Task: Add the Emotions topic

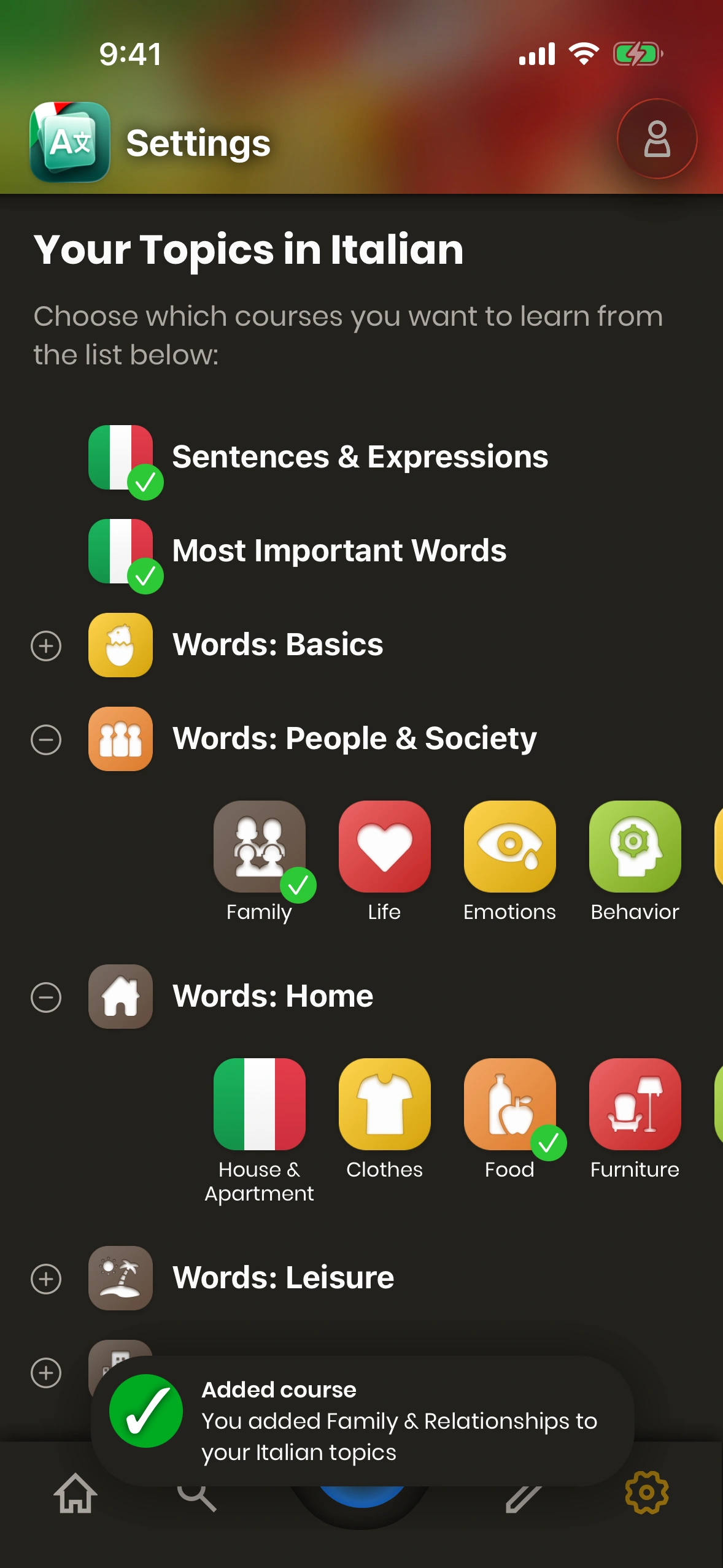Action: [x=509, y=847]
